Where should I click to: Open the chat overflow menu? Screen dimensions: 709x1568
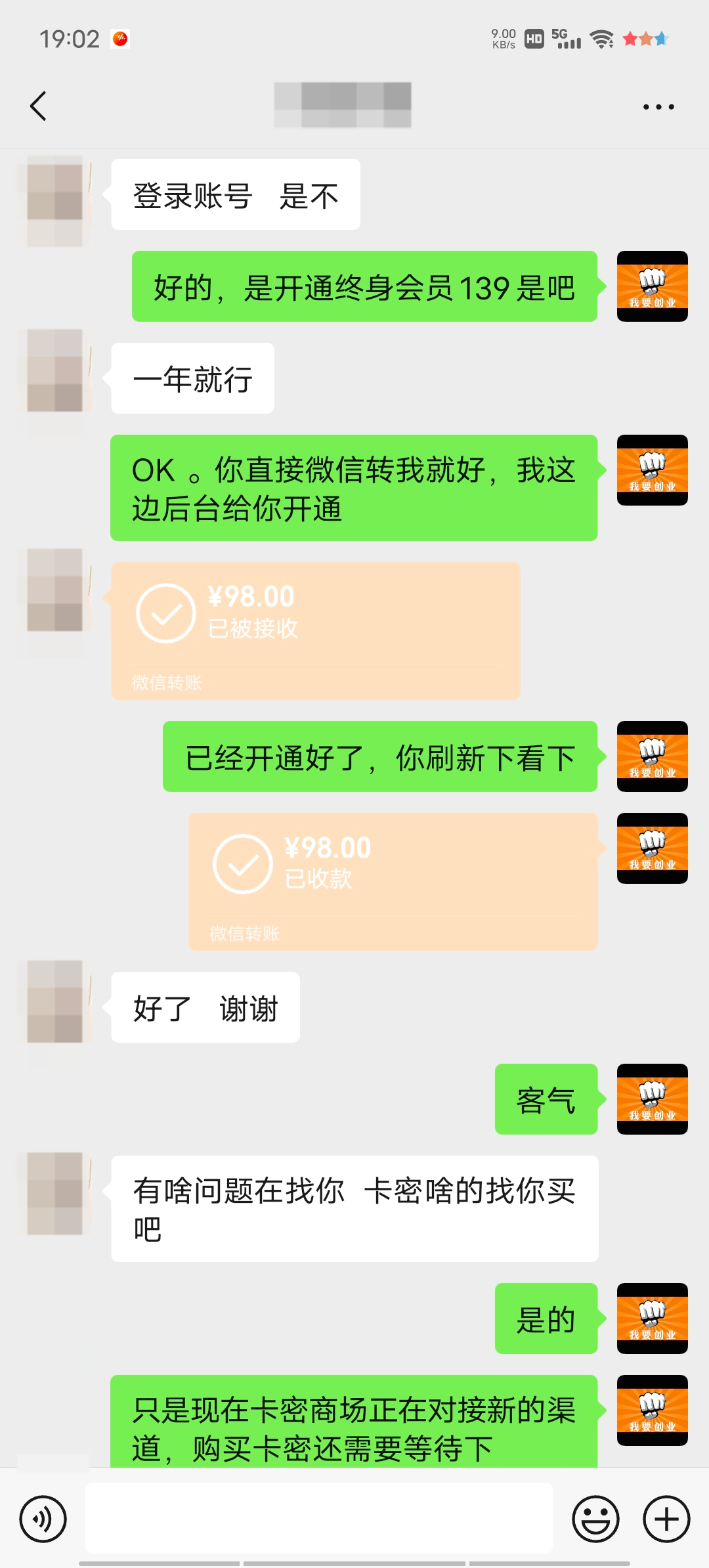point(658,106)
